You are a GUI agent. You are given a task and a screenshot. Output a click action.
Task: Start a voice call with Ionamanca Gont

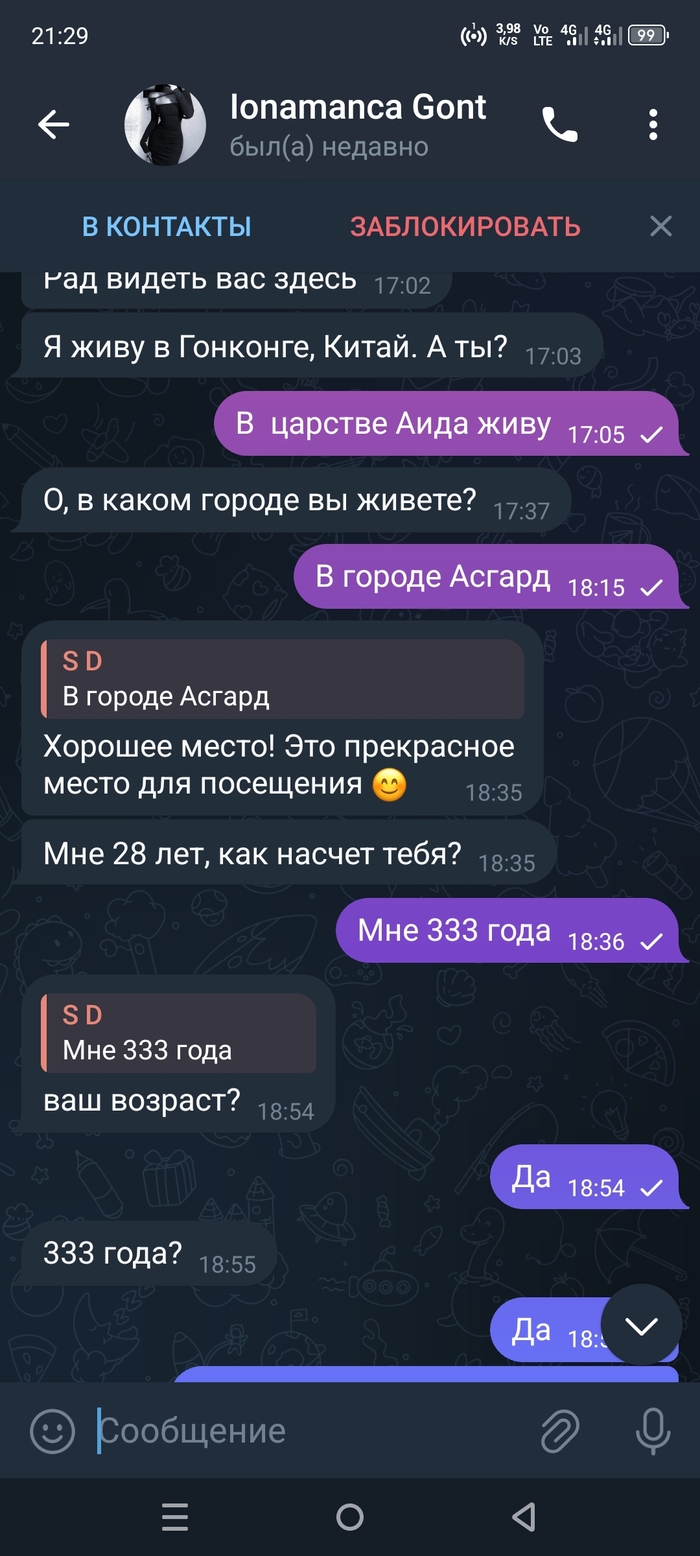pyautogui.click(x=559, y=124)
